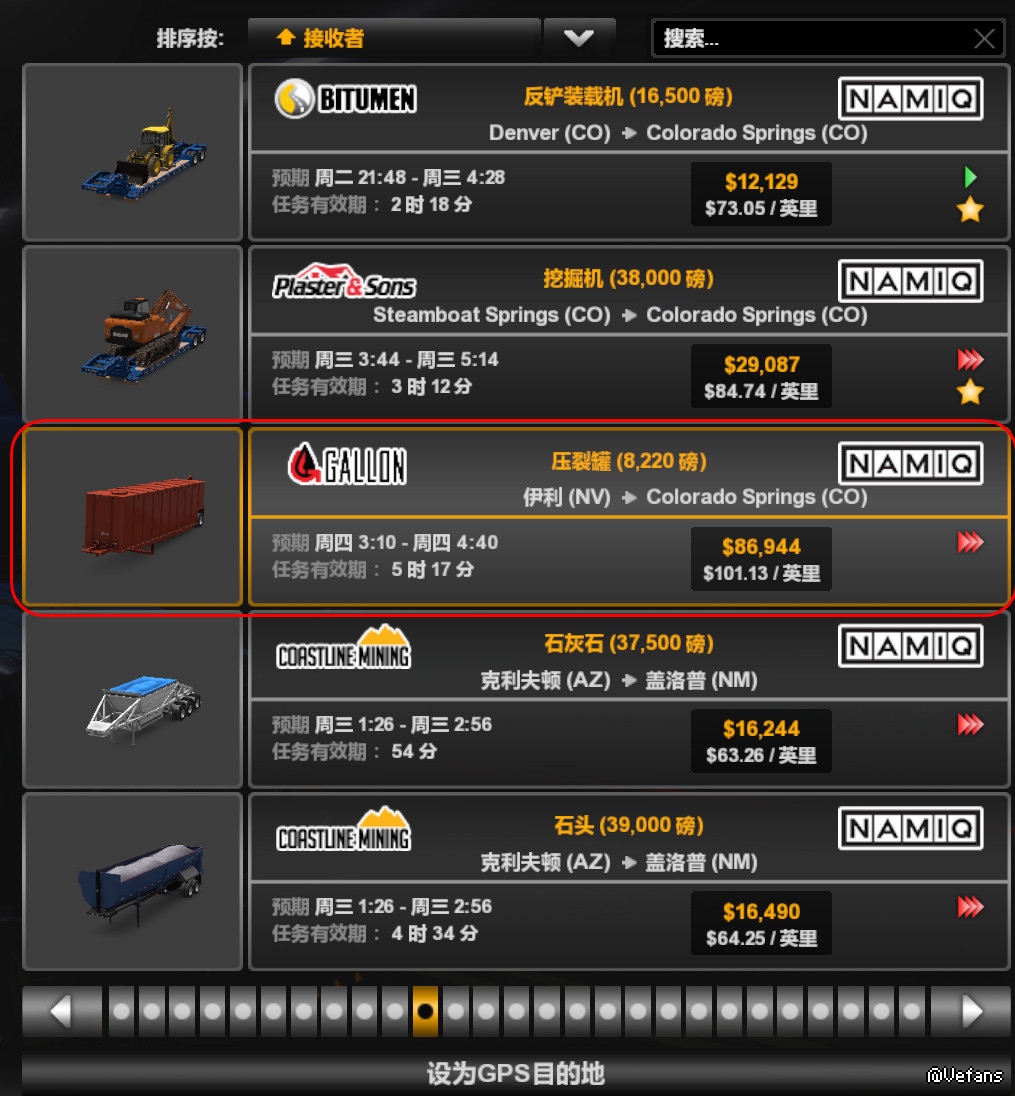Viewport: 1015px width, 1096px height.
Task: Select the 石头 39,000 磅 job
Action: [x=628, y=880]
